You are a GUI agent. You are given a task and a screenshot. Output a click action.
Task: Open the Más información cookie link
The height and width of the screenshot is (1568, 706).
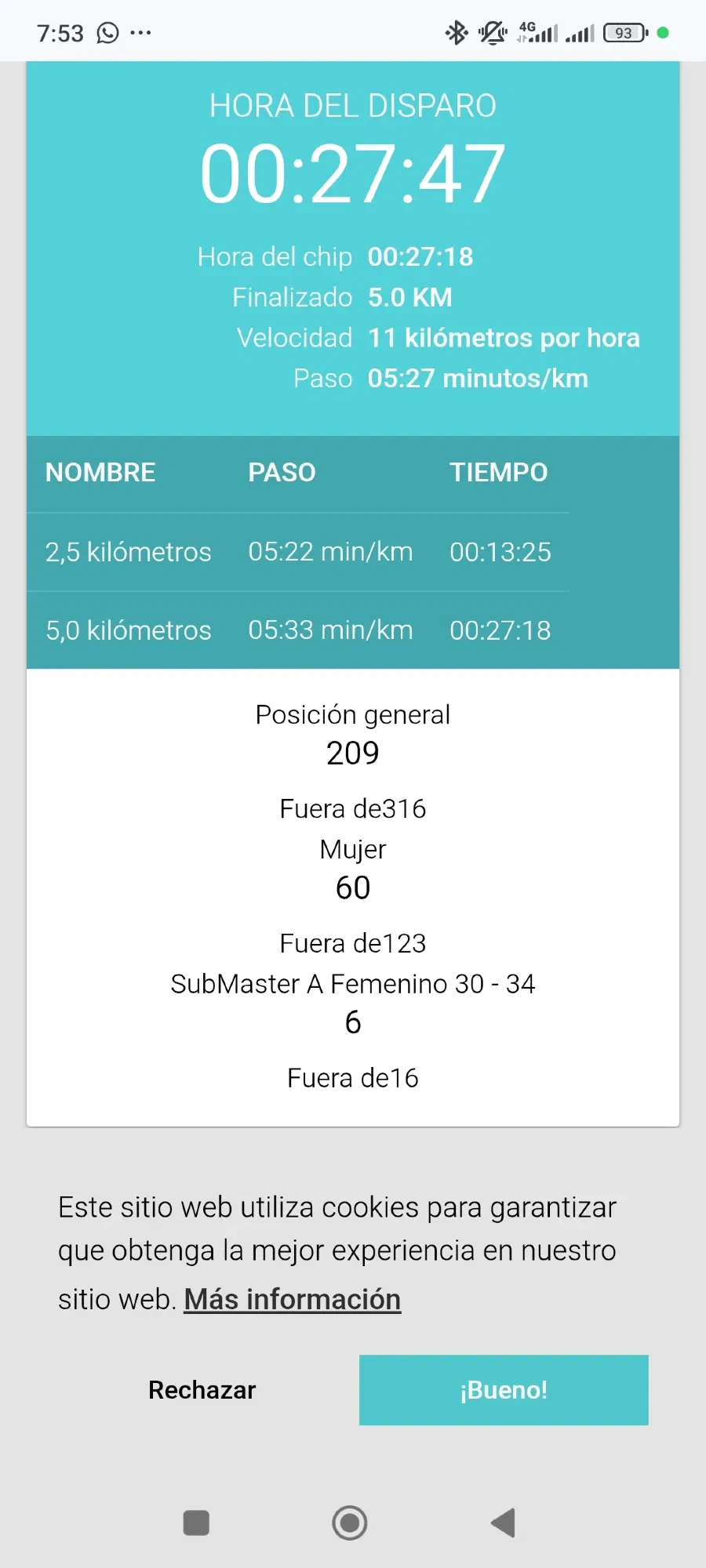pos(292,1299)
